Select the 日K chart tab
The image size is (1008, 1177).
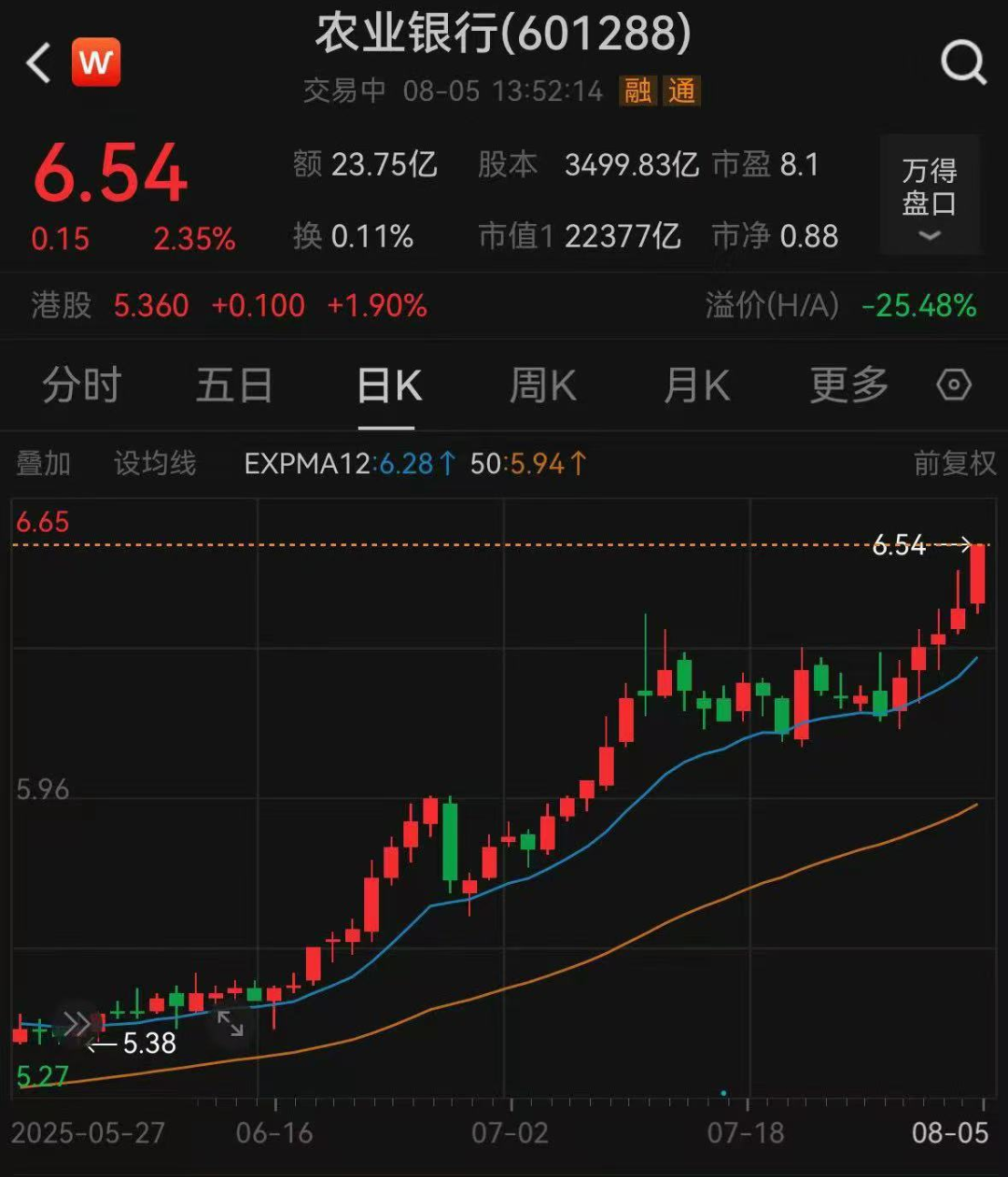pyautogui.click(x=388, y=385)
